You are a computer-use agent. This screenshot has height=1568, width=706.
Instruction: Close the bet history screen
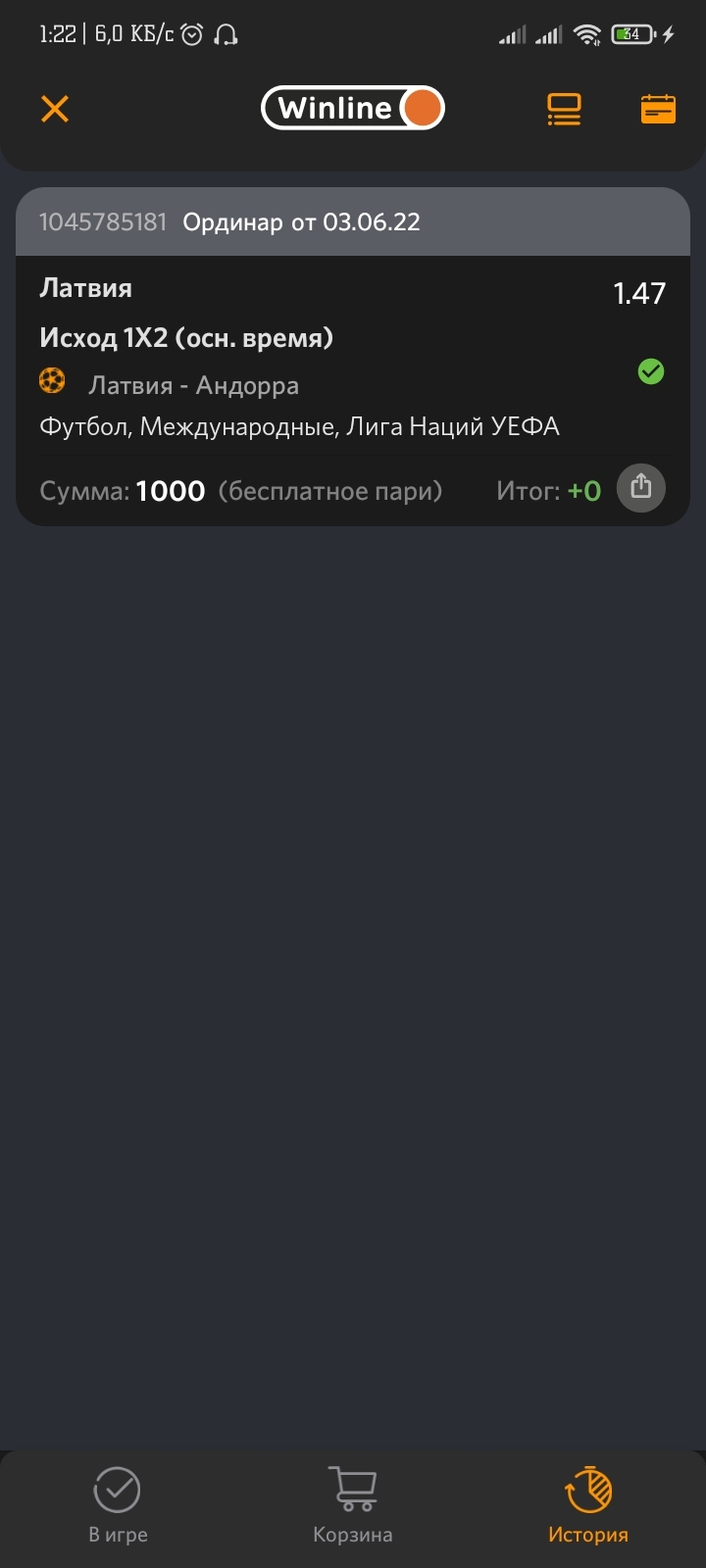click(x=55, y=109)
